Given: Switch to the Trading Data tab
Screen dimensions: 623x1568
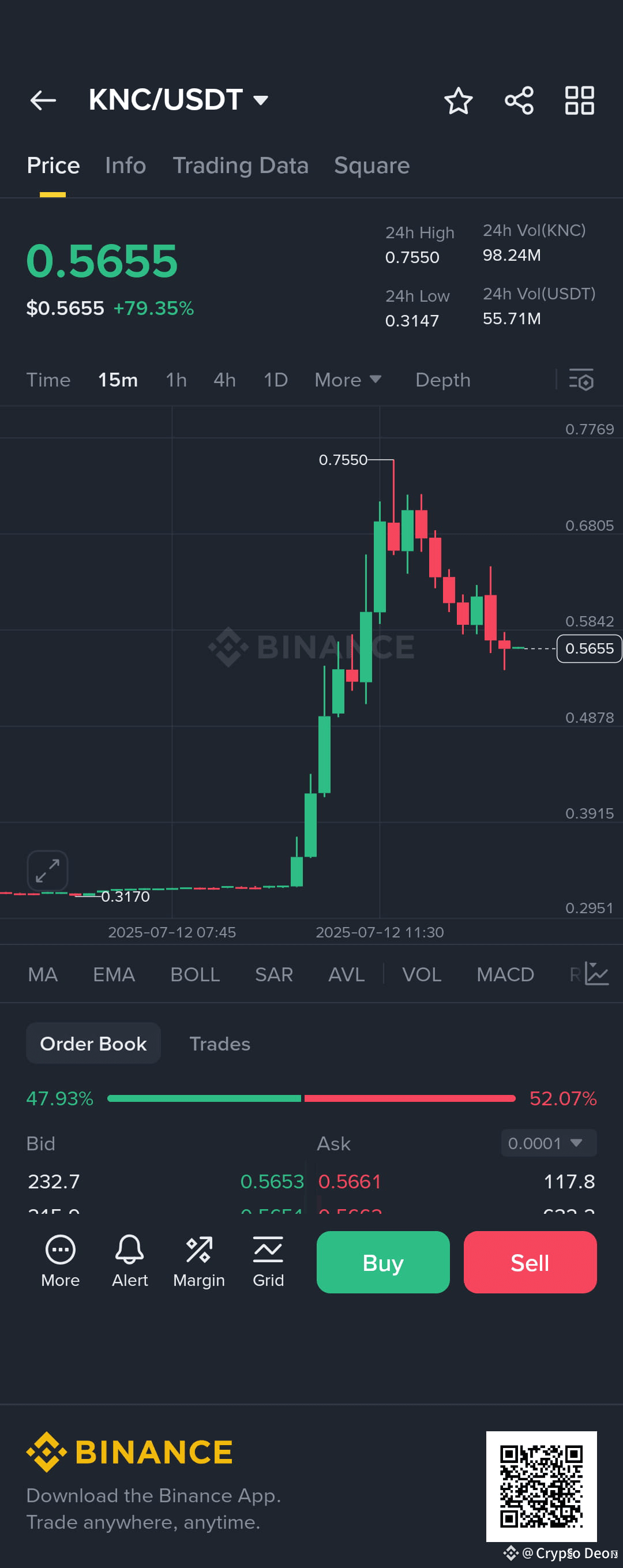Looking at the screenshot, I should click(x=241, y=166).
